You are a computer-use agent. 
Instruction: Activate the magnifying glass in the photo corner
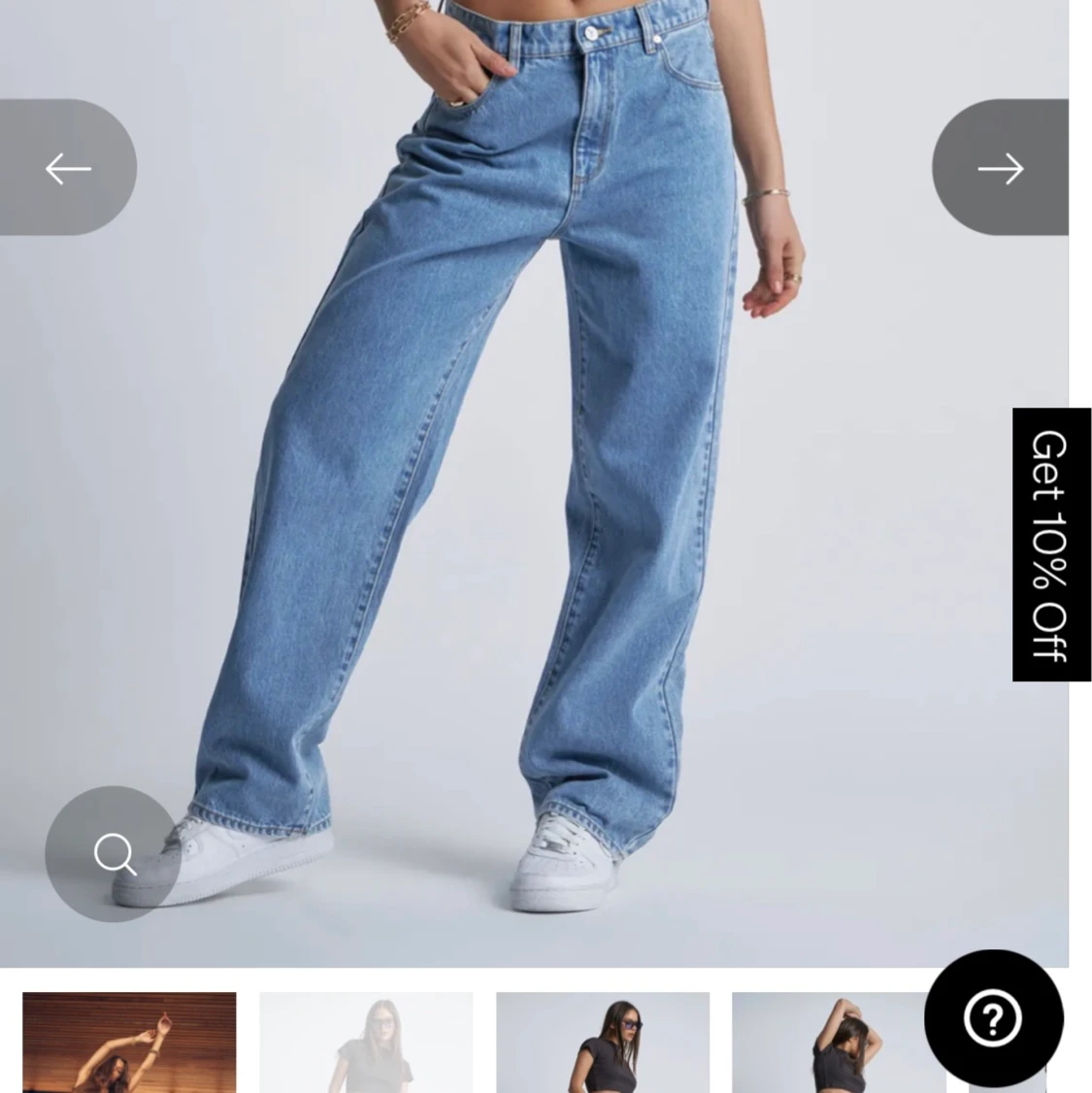[114, 853]
